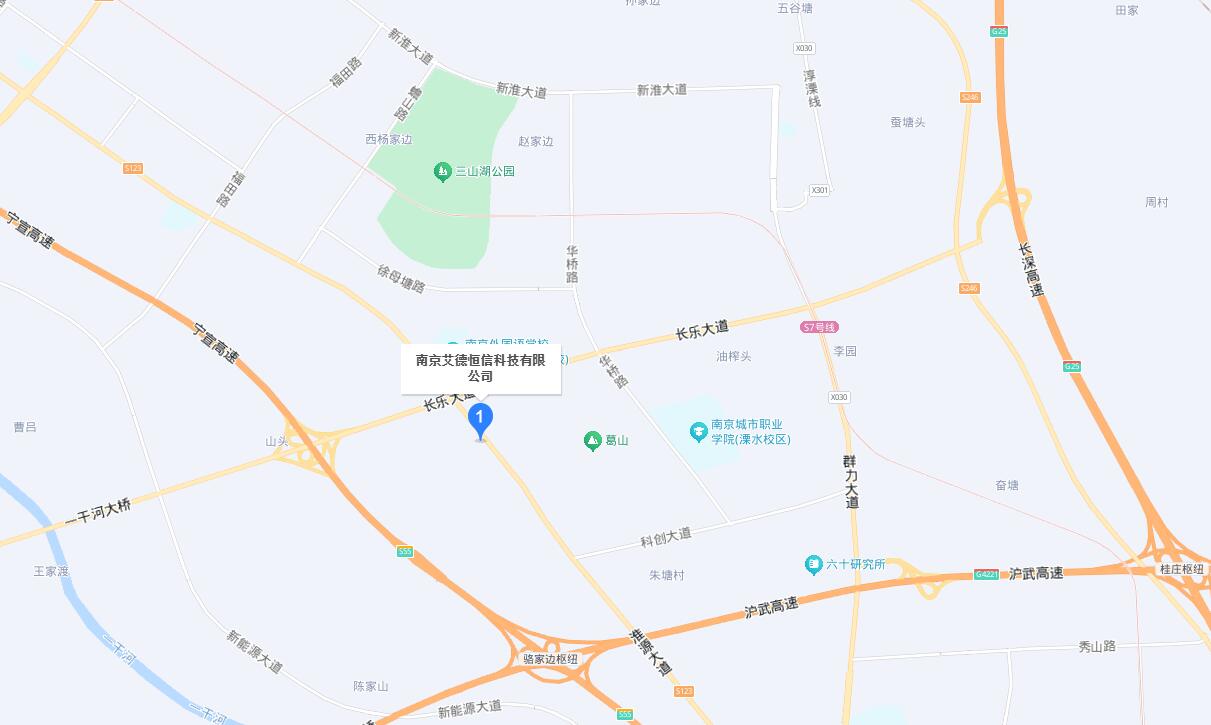Image resolution: width=1211 pixels, height=725 pixels.
Task: Open the 南京城市职业学院(溧水校区) school marker
Action: click(699, 432)
